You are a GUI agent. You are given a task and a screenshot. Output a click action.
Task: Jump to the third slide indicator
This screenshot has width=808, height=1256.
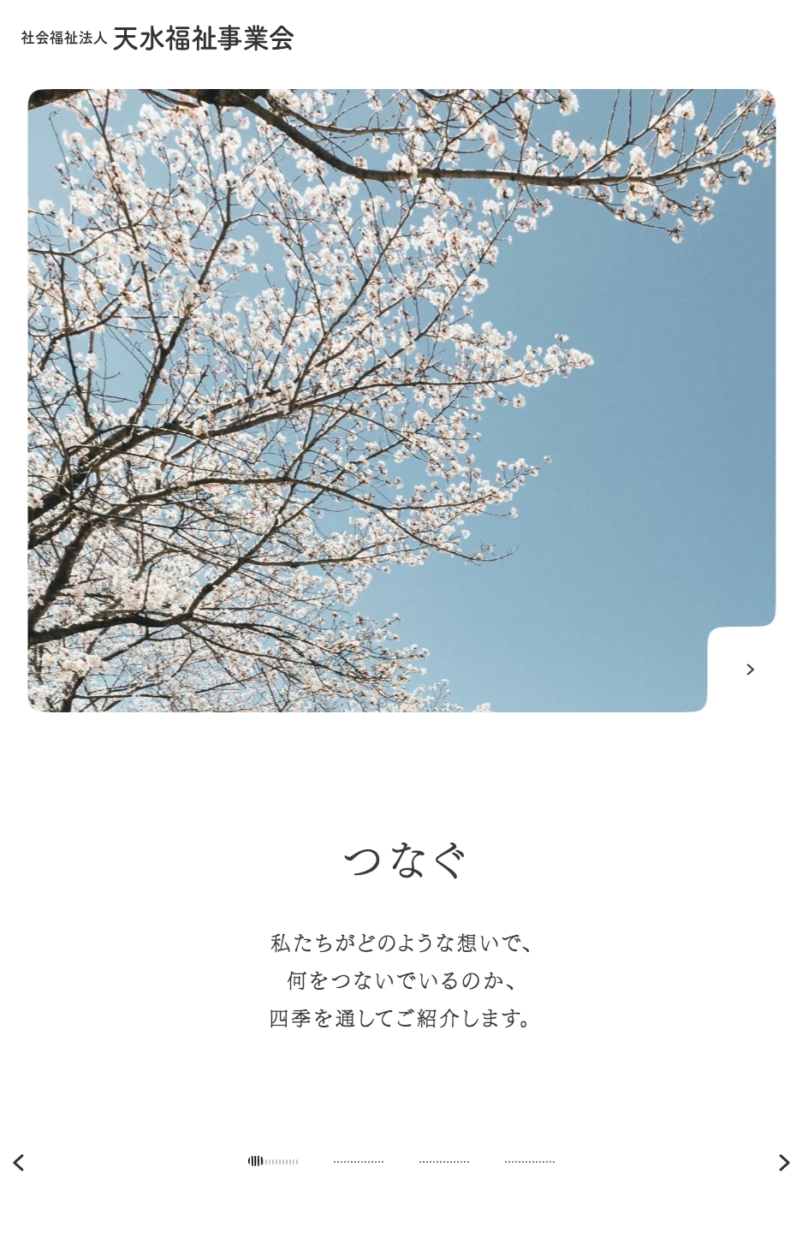(444, 1162)
